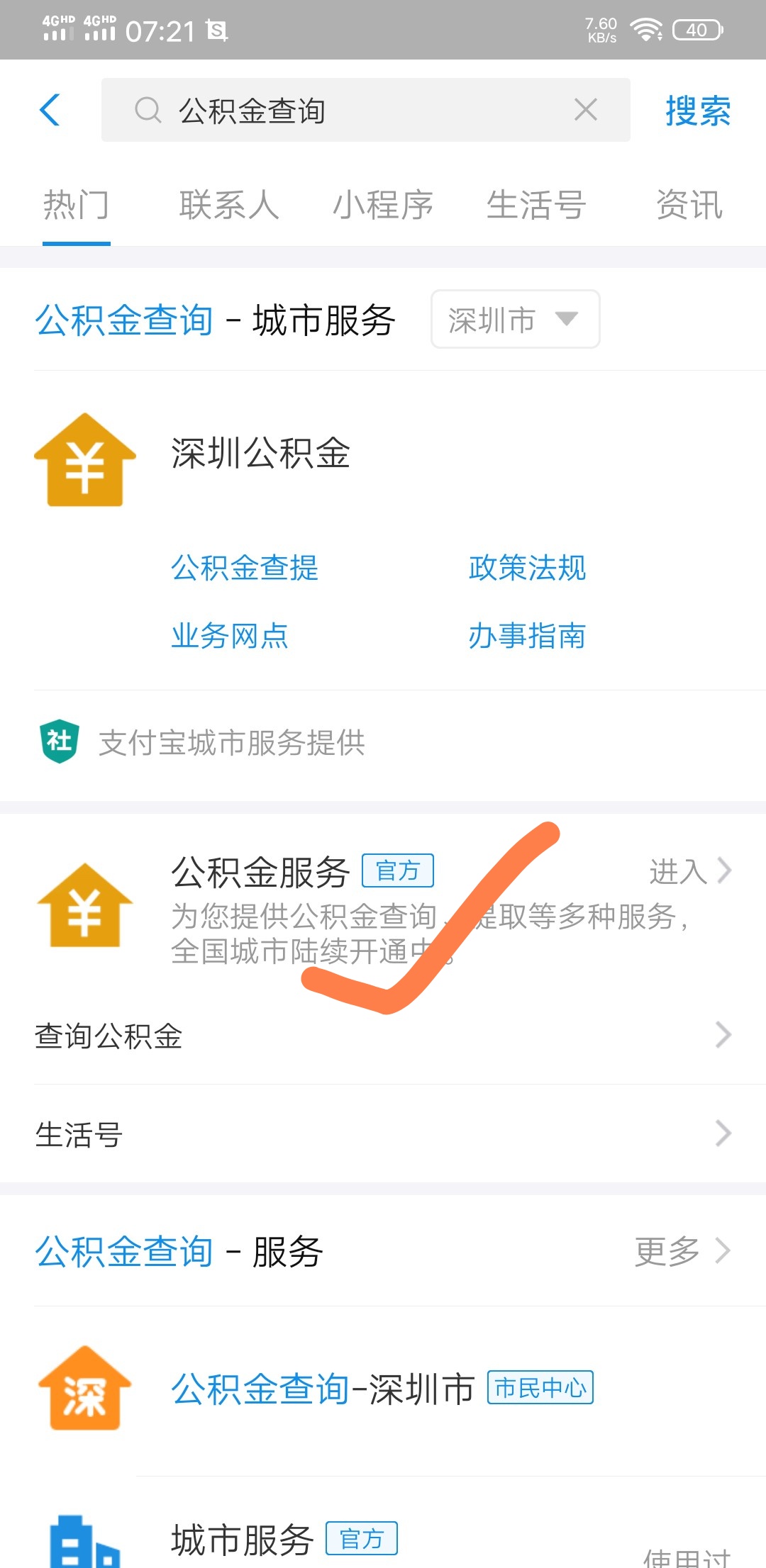
Task: Open the 业务网点 link
Action: 229,636
